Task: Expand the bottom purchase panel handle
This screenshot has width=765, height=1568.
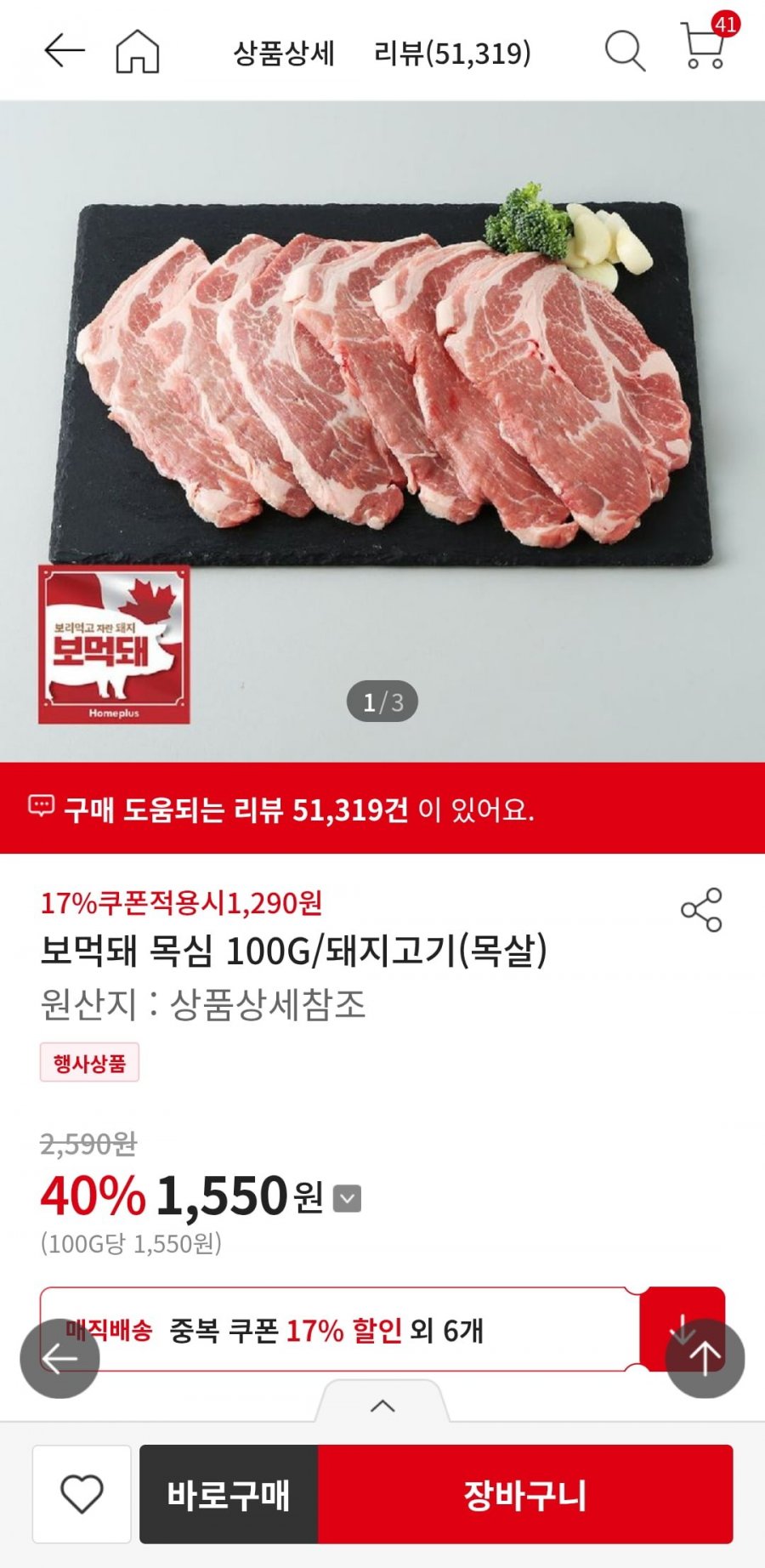Action: click(x=382, y=1406)
